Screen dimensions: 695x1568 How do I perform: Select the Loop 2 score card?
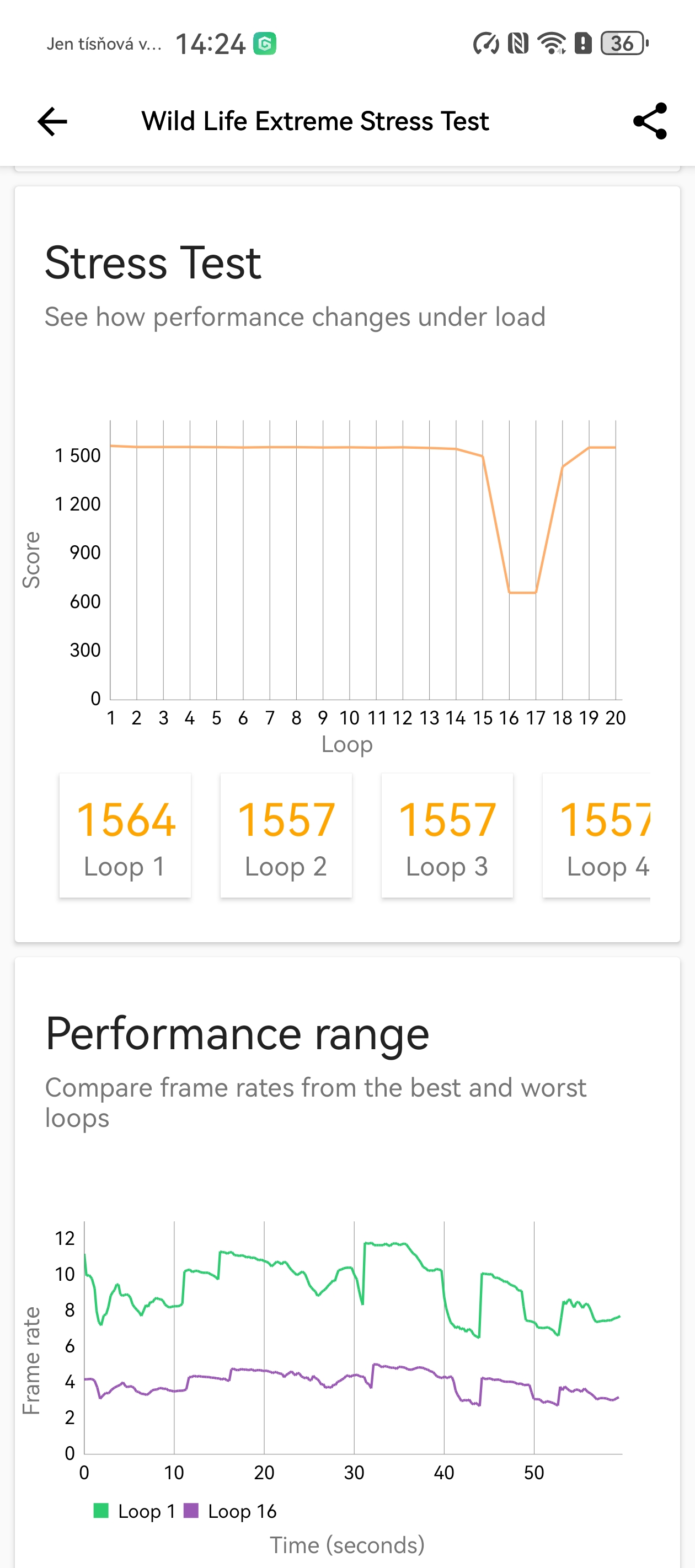286,835
